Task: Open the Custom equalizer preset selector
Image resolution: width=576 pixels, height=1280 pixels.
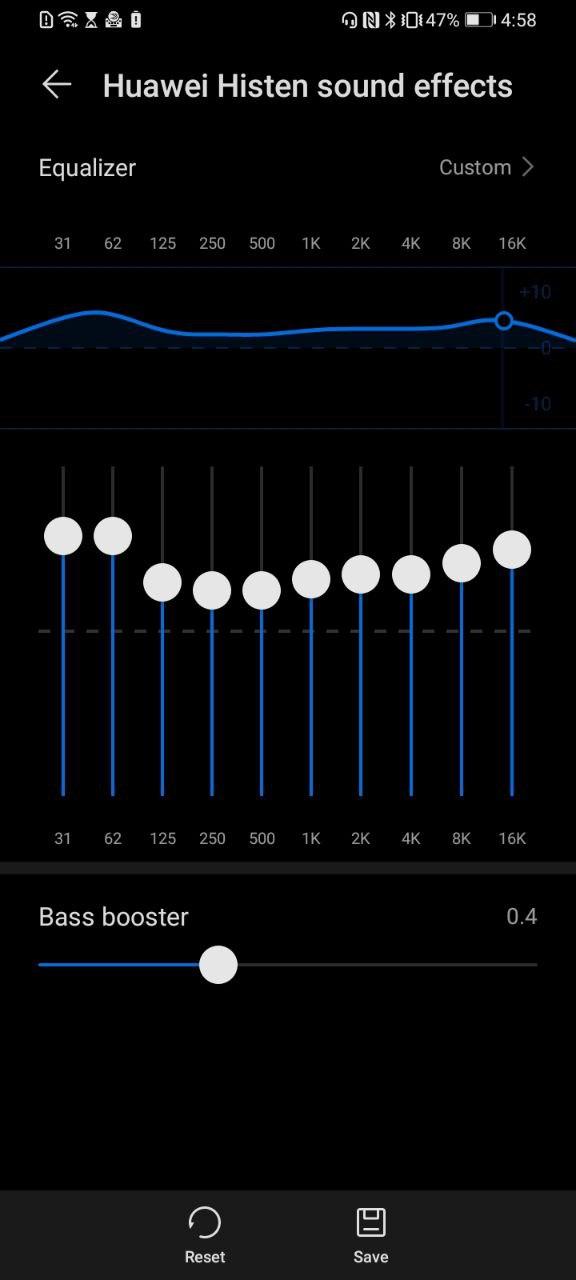Action: click(x=487, y=167)
